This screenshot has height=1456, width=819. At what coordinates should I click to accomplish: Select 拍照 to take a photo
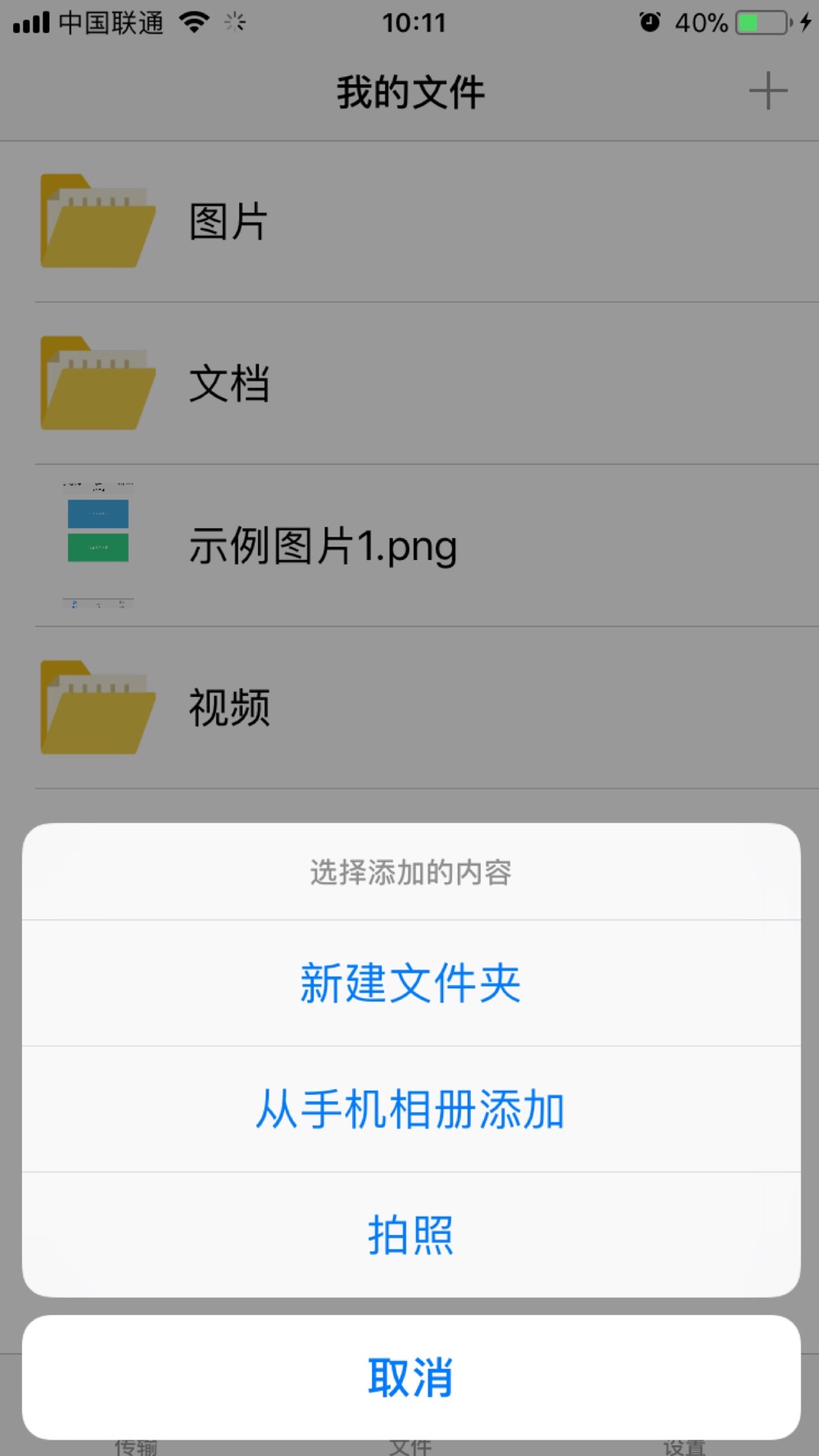pyautogui.click(x=411, y=1235)
